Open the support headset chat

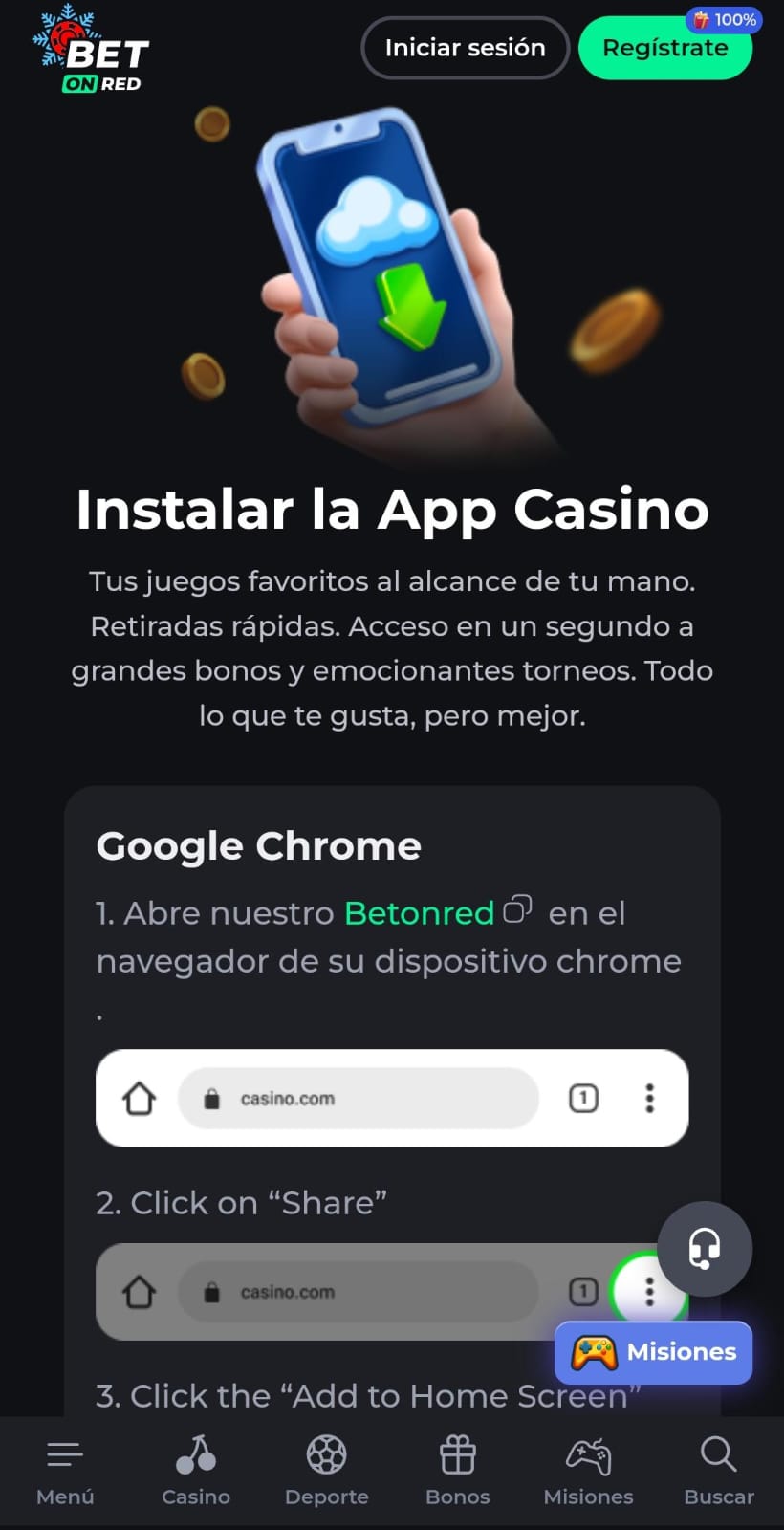pyautogui.click(x=705, y=1249)
